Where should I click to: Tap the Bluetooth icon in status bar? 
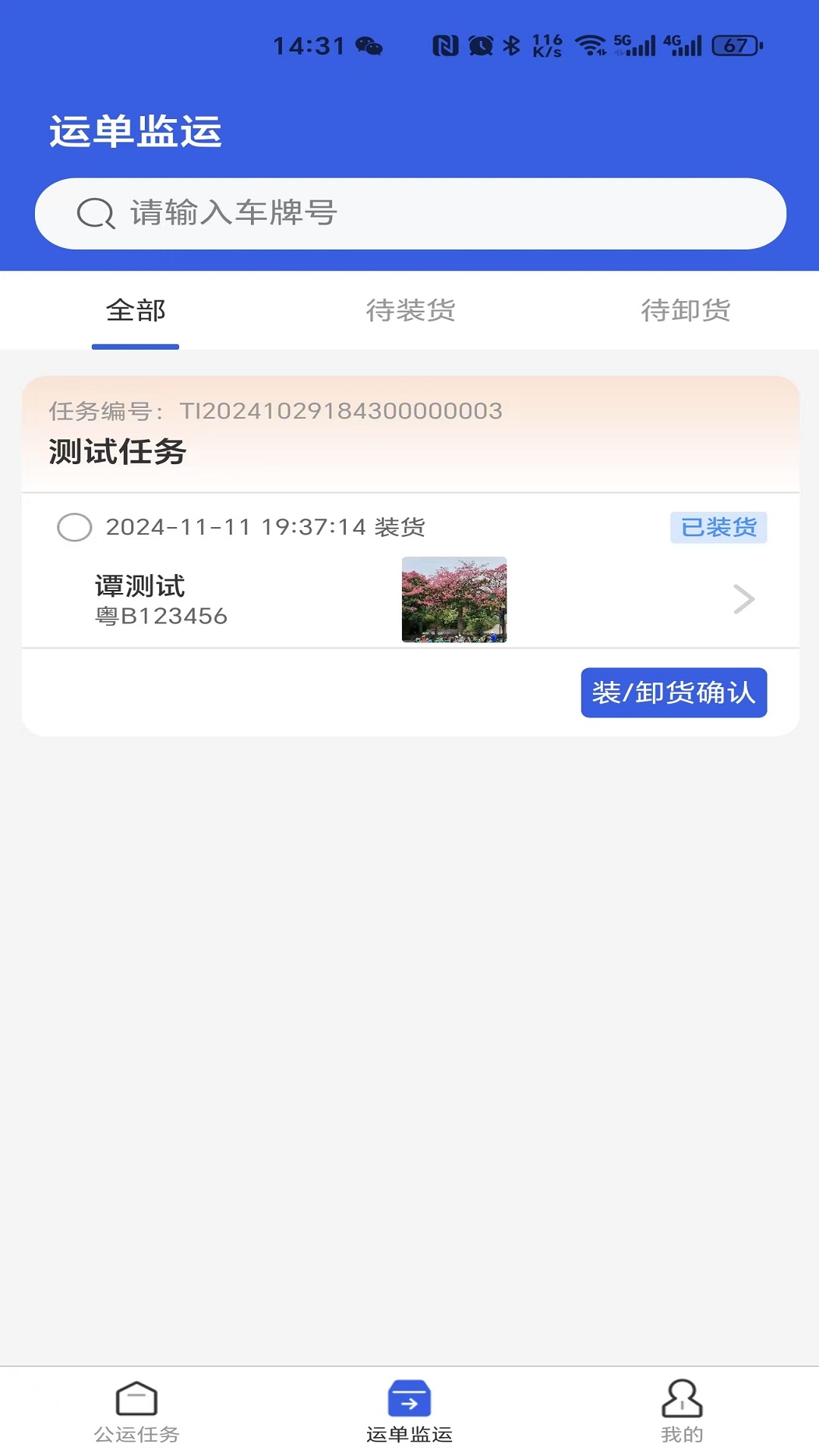click(511, 44)
